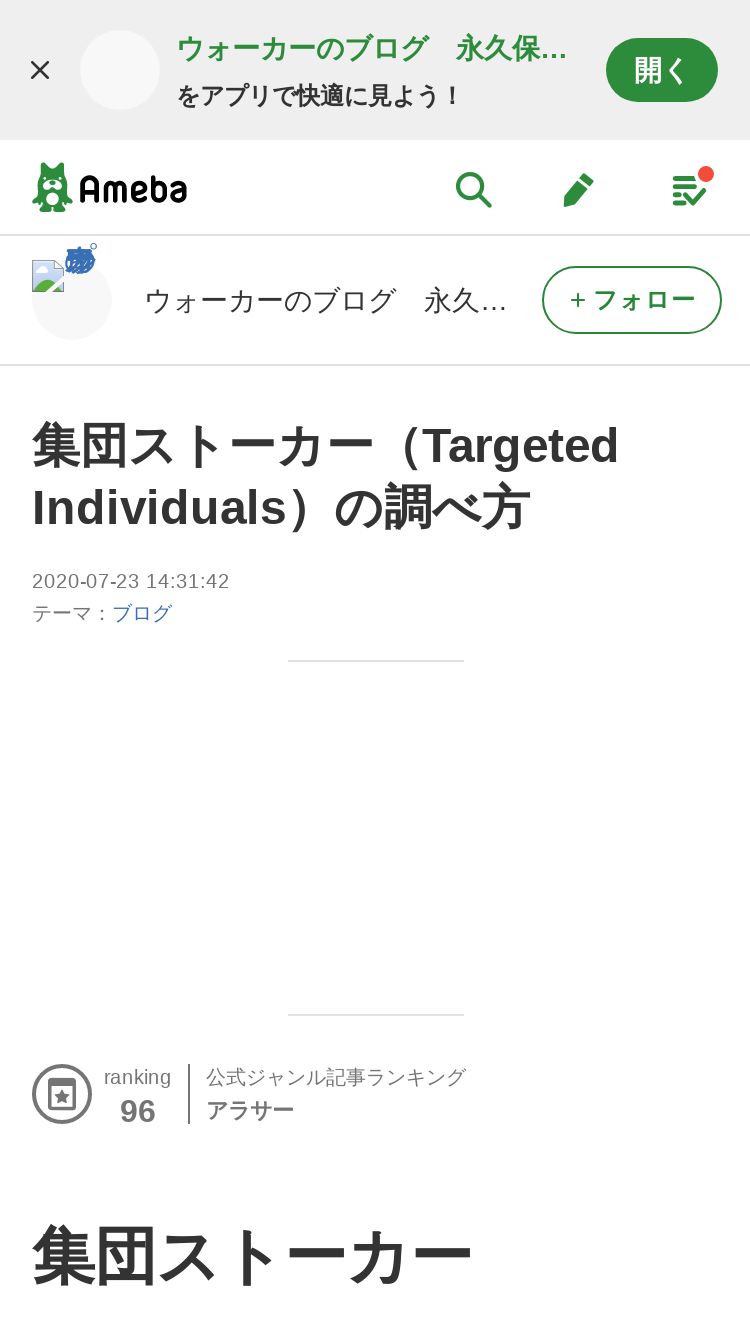Open ウォーカーのブログ profile avatar
Image resolution: width=750 pixels, height=1334 pixels.
pyautogui.click(x=71, y=299)
